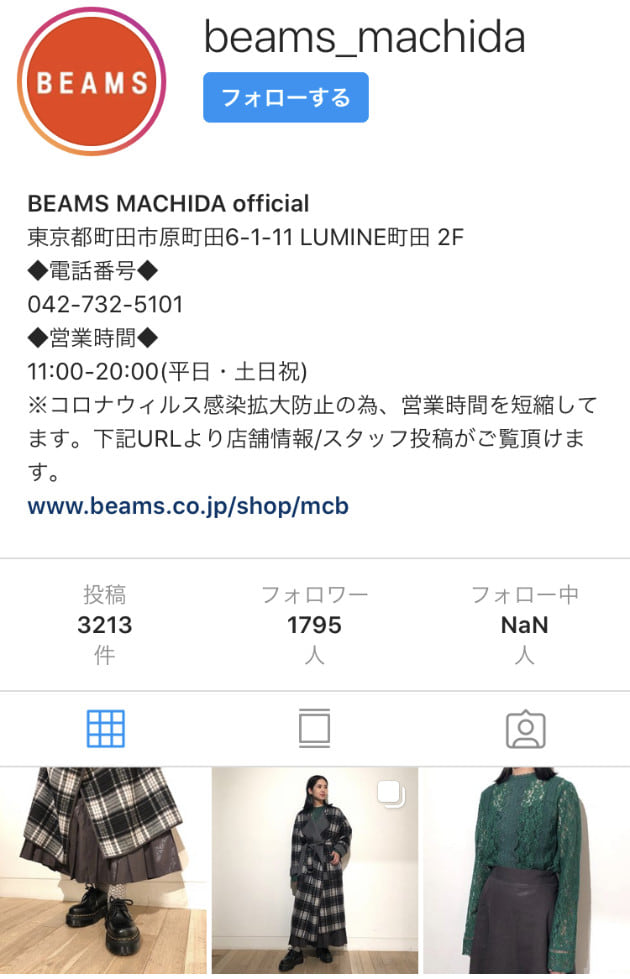Screen dimensions: 630x979
Task: Open the www.beams.co.jp/shop/mcb link
Action: (x=188, y=505)
